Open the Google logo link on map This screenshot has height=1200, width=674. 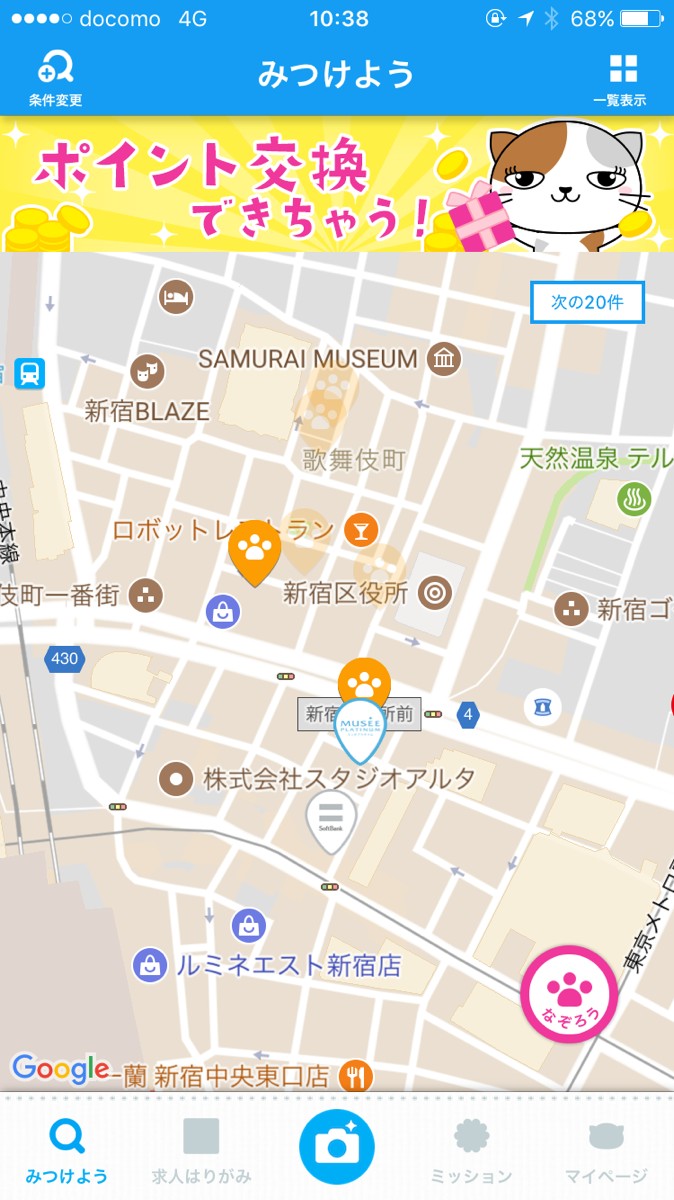click(60, 1069)
